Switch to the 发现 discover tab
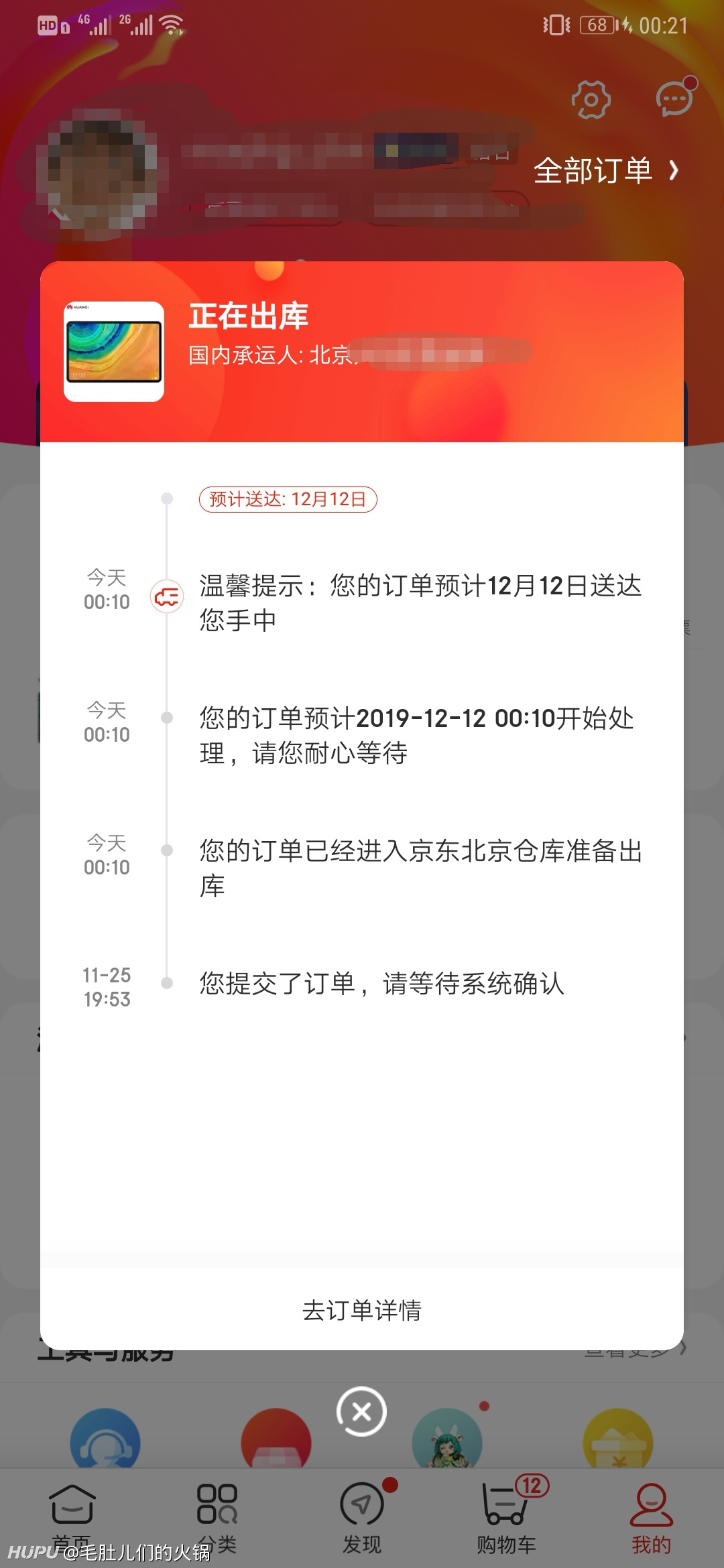This screenshot has width=724, height=1568. click(362, 1518)
